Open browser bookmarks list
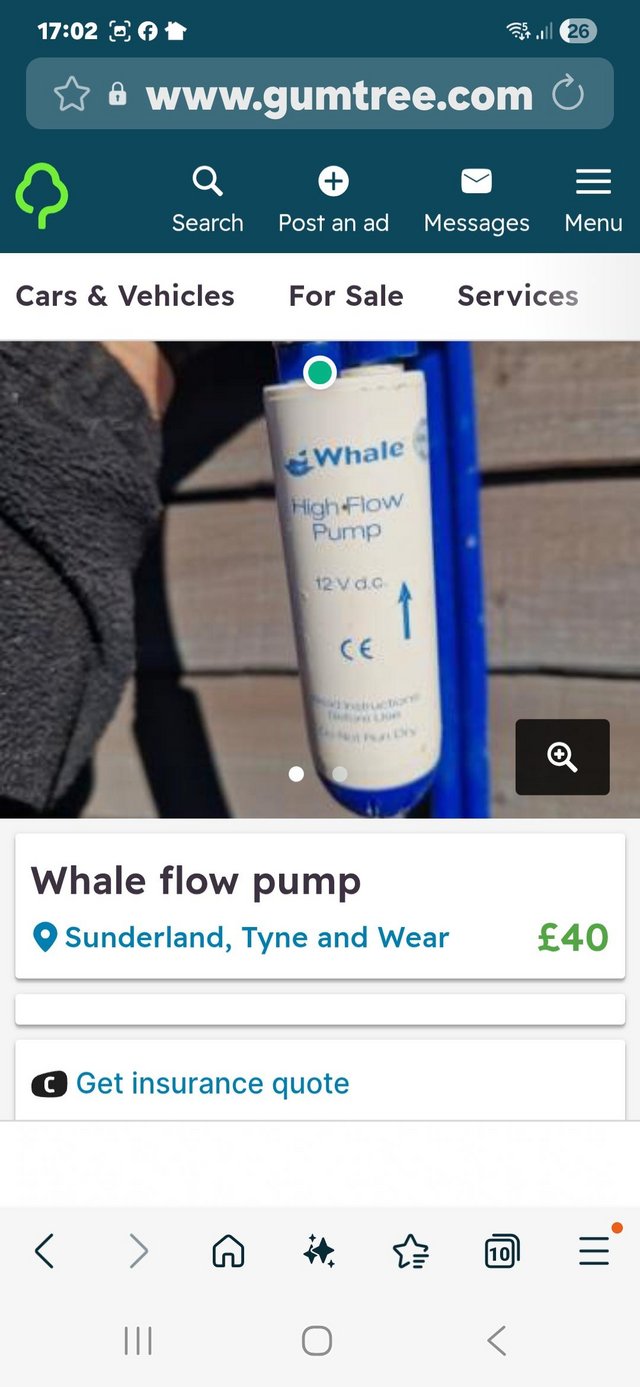 (411, 1251)
